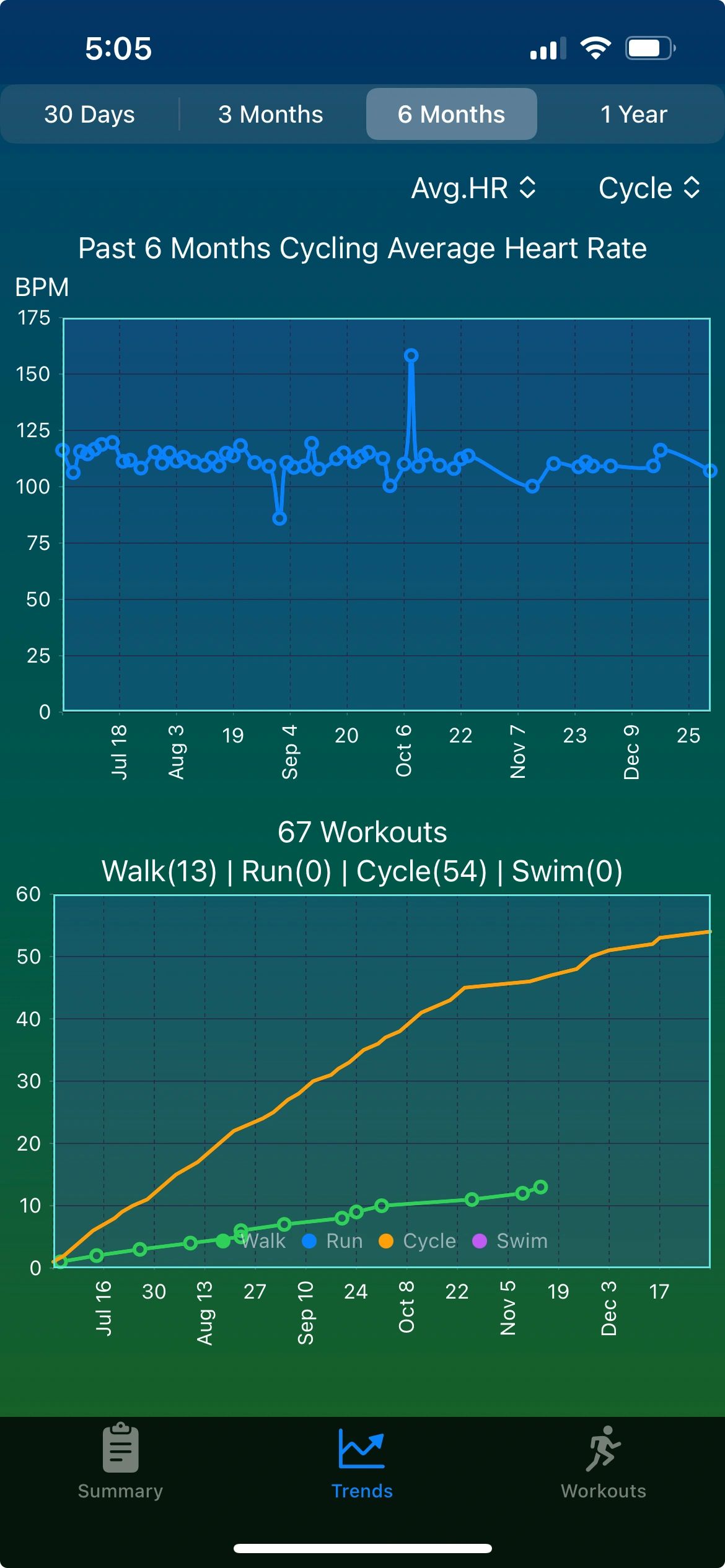
Task: Switch to the 30 Days range
Action: pos(90,115)
